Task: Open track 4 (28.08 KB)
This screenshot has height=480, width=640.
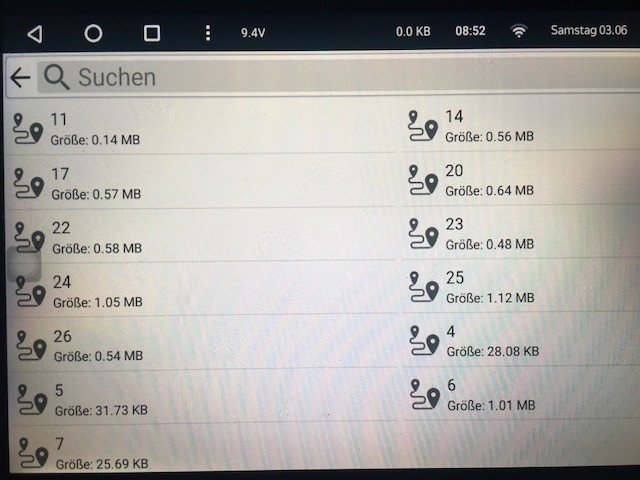Action: 520,341
